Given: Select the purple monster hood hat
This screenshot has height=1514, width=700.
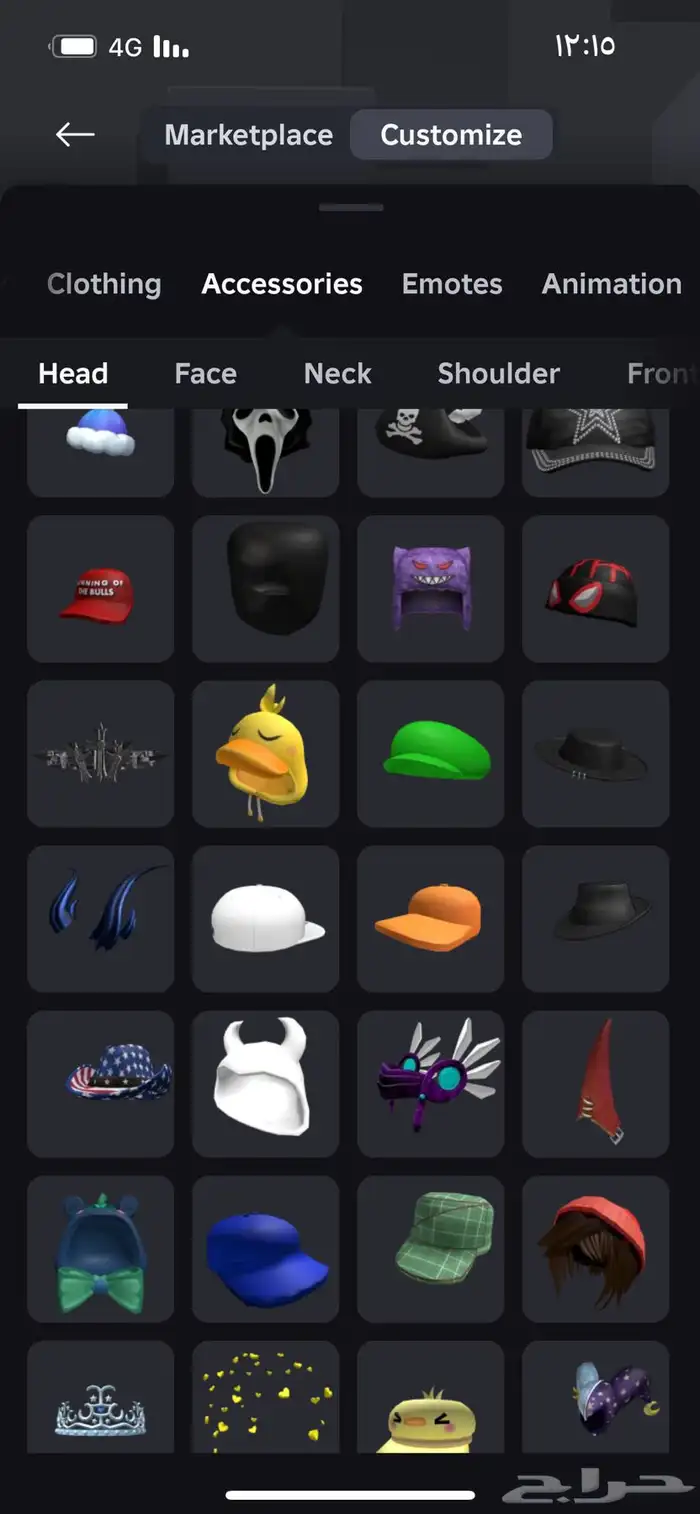Looking at the screenshot, I should (x=430, y=589).
